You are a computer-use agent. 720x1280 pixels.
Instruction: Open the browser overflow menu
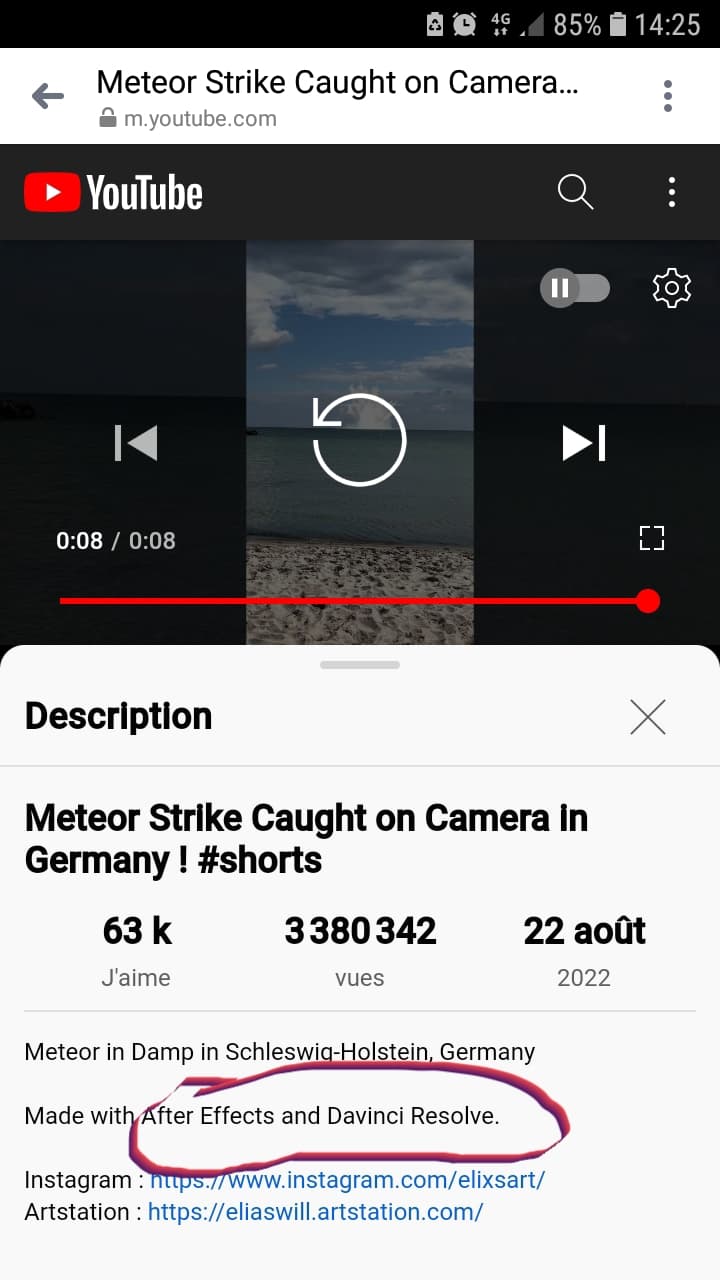[x=667, y=96]
